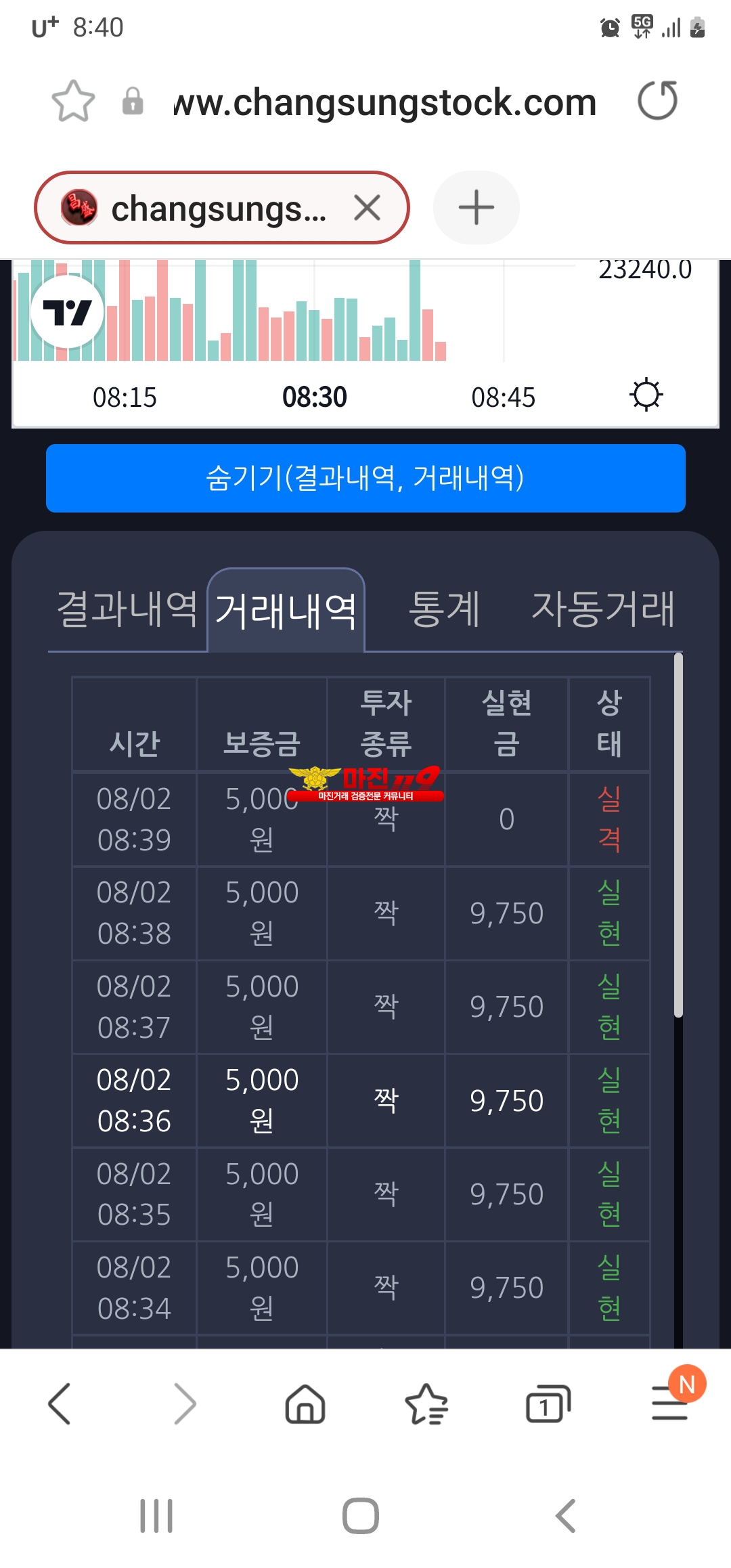This screenshot has width=731, height=1568.
Task: Switch to the 결과내역 tab
Action: click(127, 609)
